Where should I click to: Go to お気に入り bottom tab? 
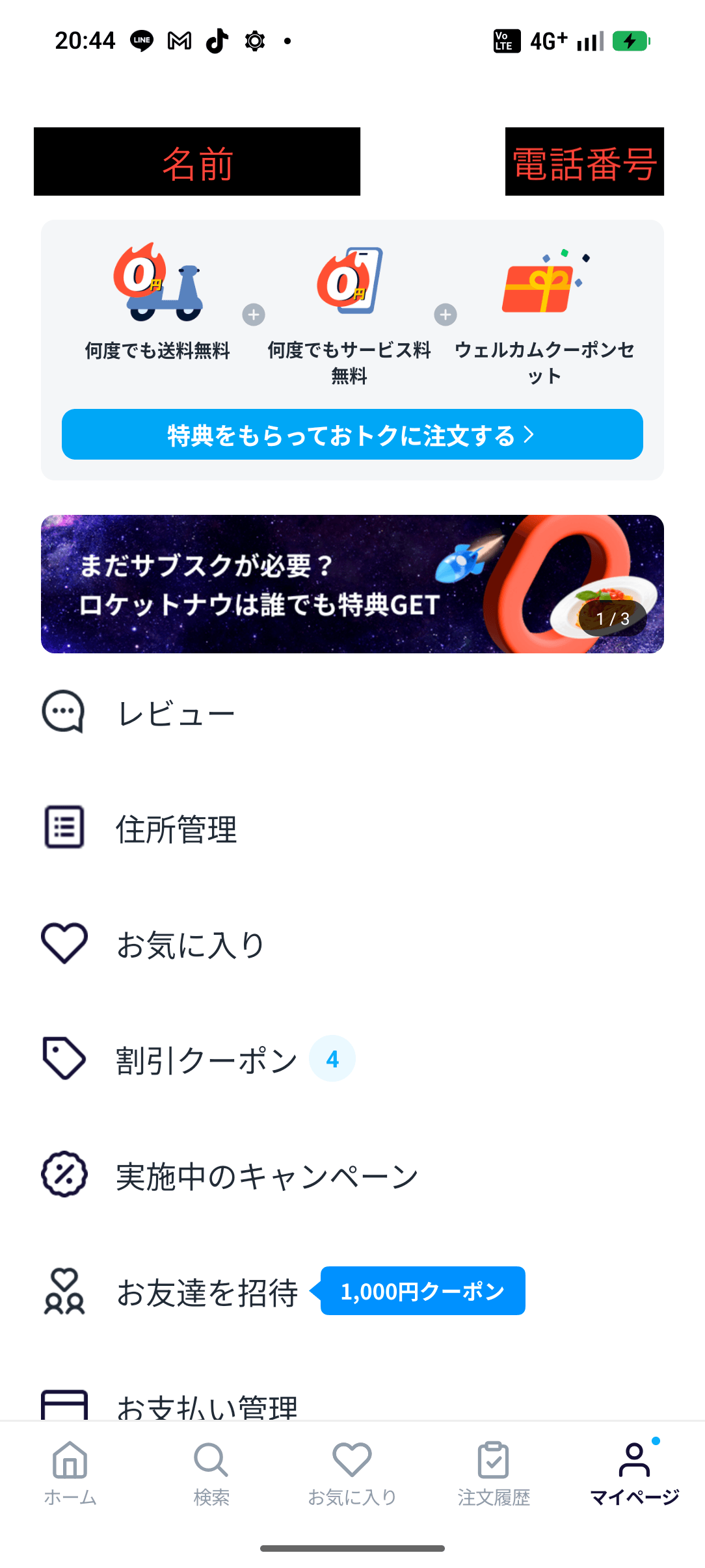pyautogui.click(x=352, y=1473)
